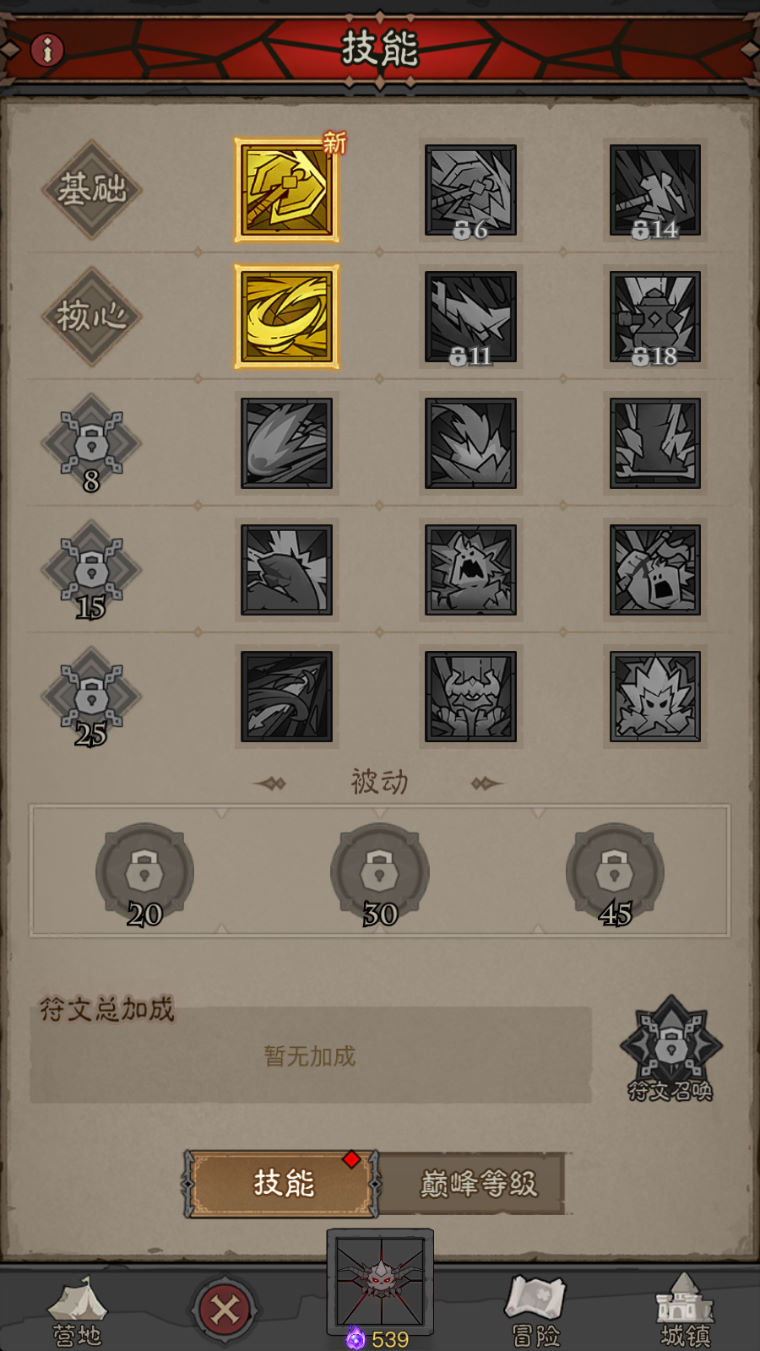
Task: Tap the locked skill row requiring level 8
Action: (91, 443)
